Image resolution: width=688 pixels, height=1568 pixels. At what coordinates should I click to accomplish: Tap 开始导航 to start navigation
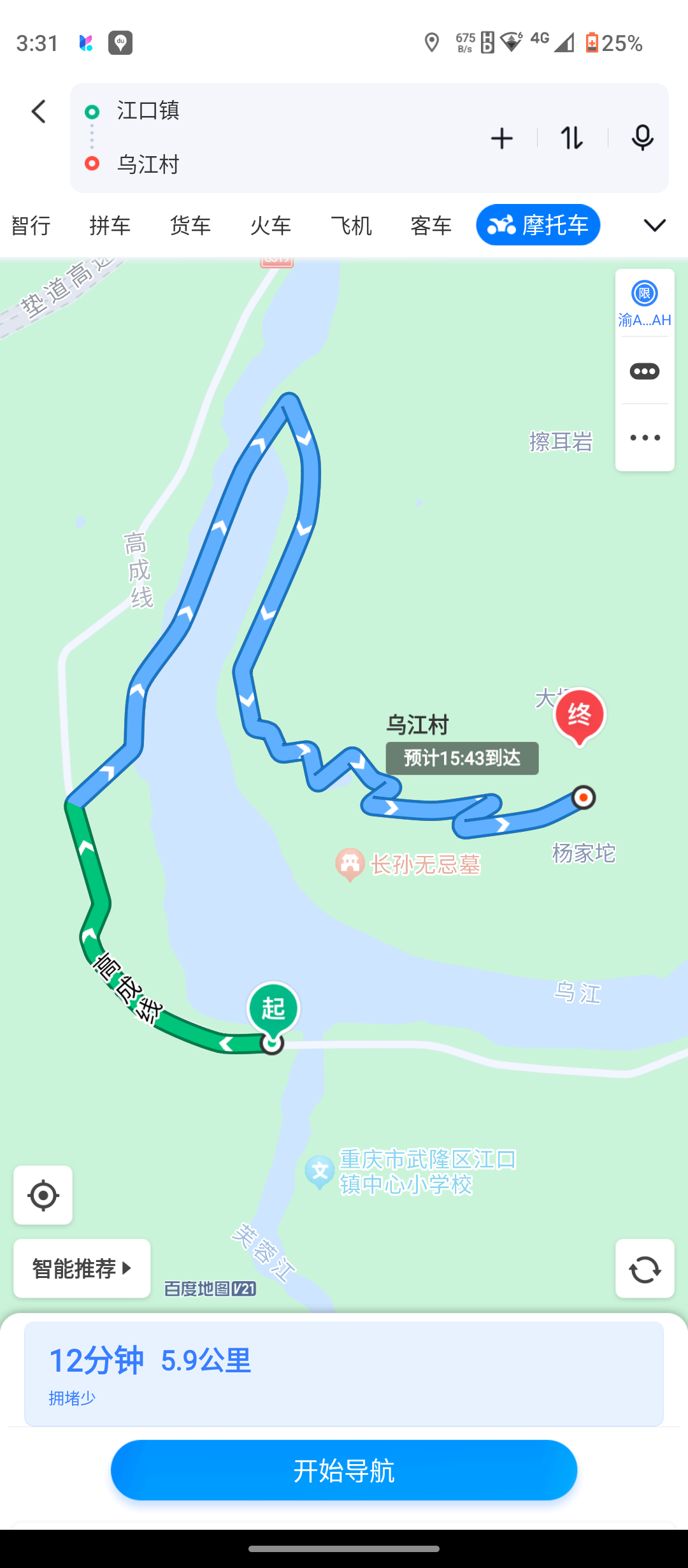[x=344, y=1470]
